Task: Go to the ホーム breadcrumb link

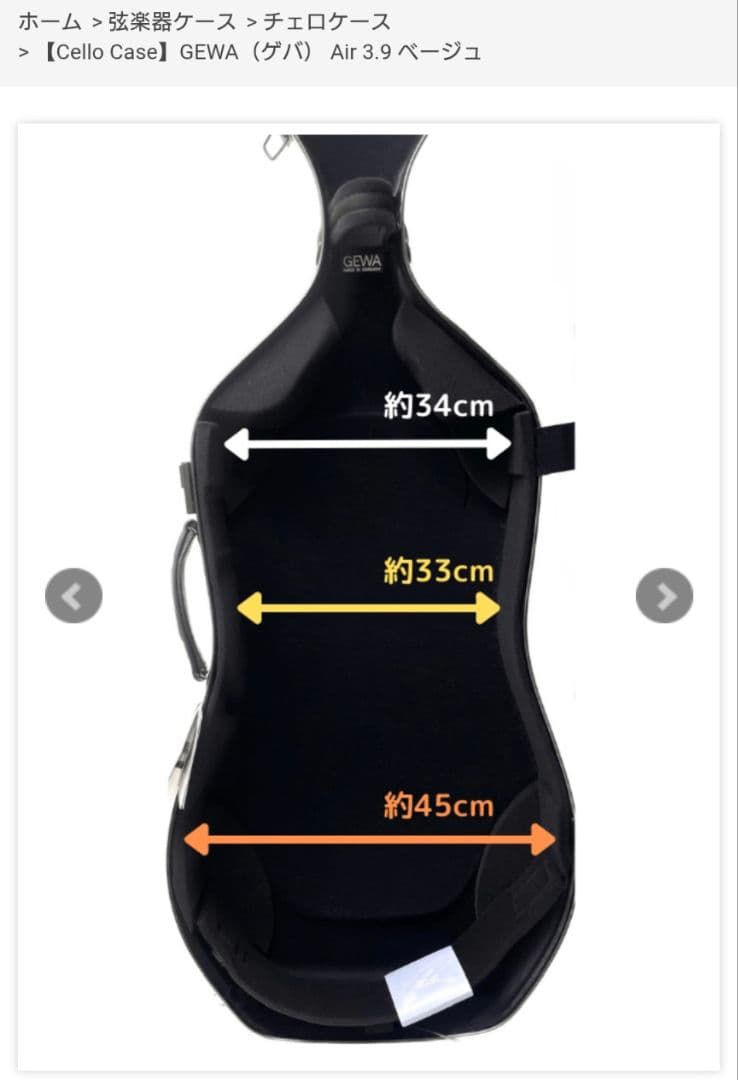Action: pos(50,21)
